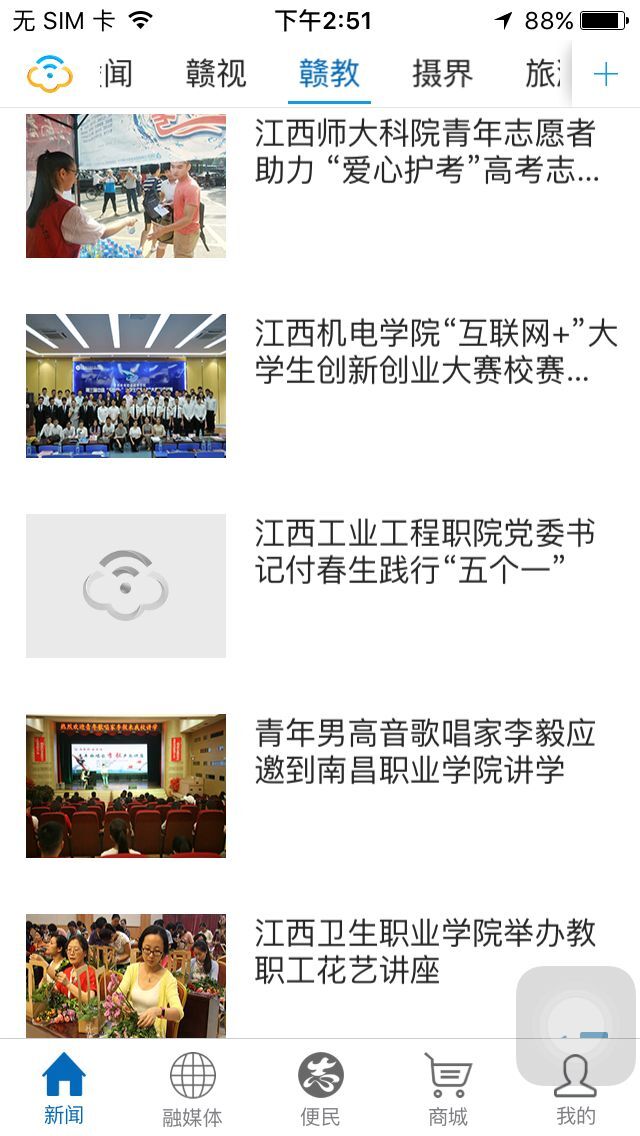Add a channel with the plus icon
Viewport: 640px width, 1136px height.
tap(606, 74)
